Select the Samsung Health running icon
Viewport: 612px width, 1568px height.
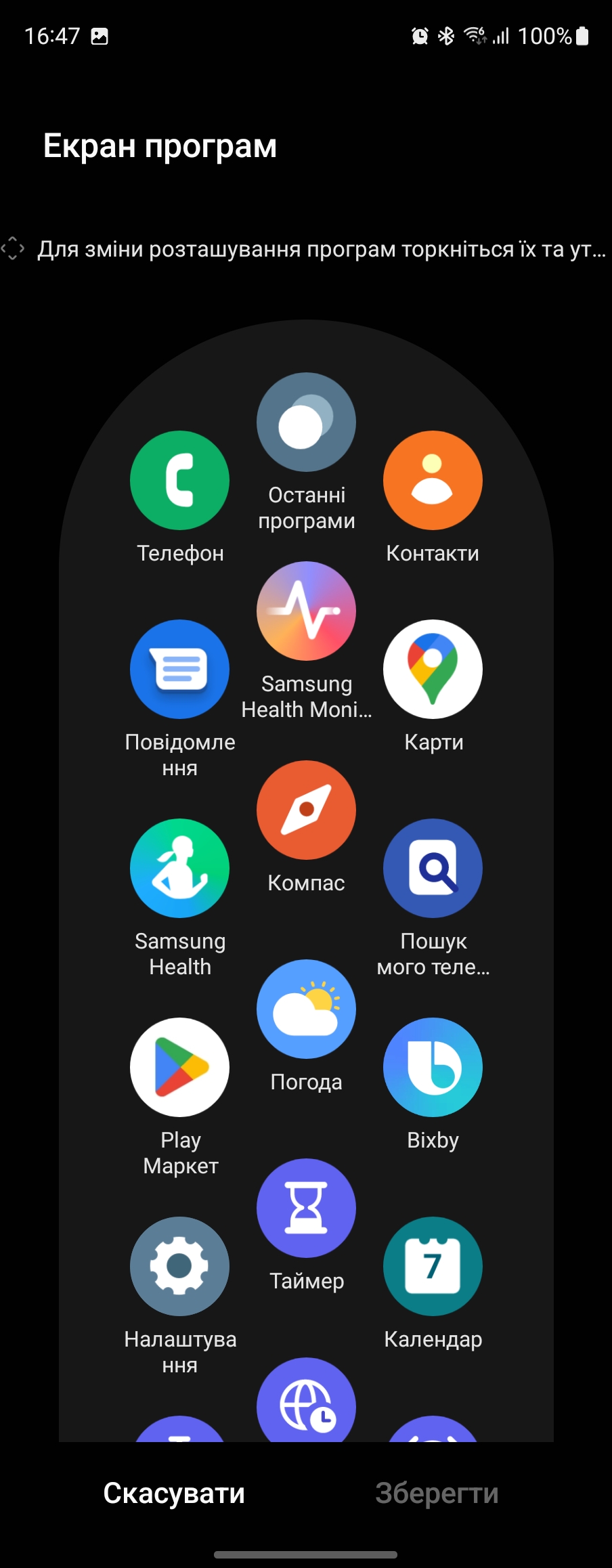point(179,868)
